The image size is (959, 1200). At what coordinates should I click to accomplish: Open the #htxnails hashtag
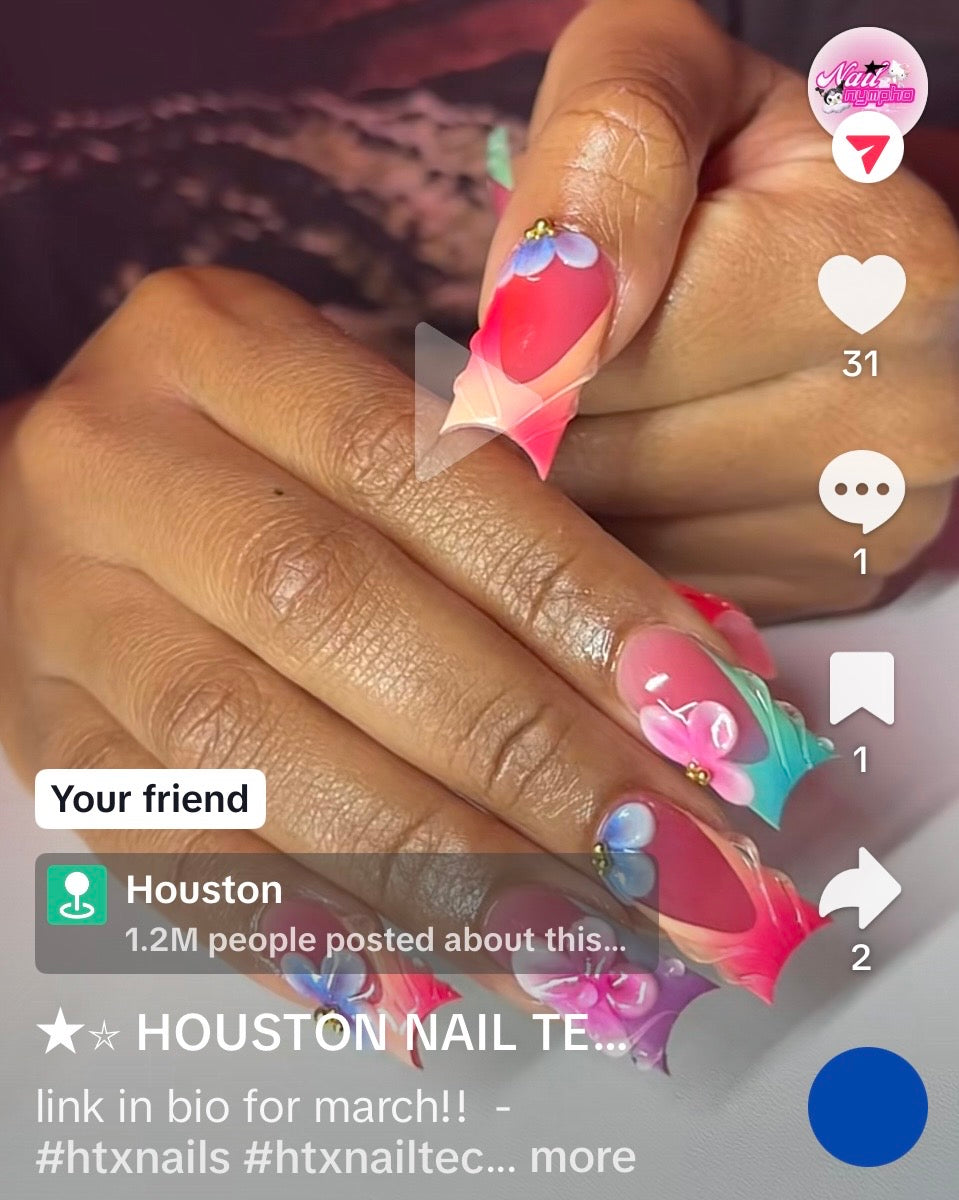tap(133, 1157)
